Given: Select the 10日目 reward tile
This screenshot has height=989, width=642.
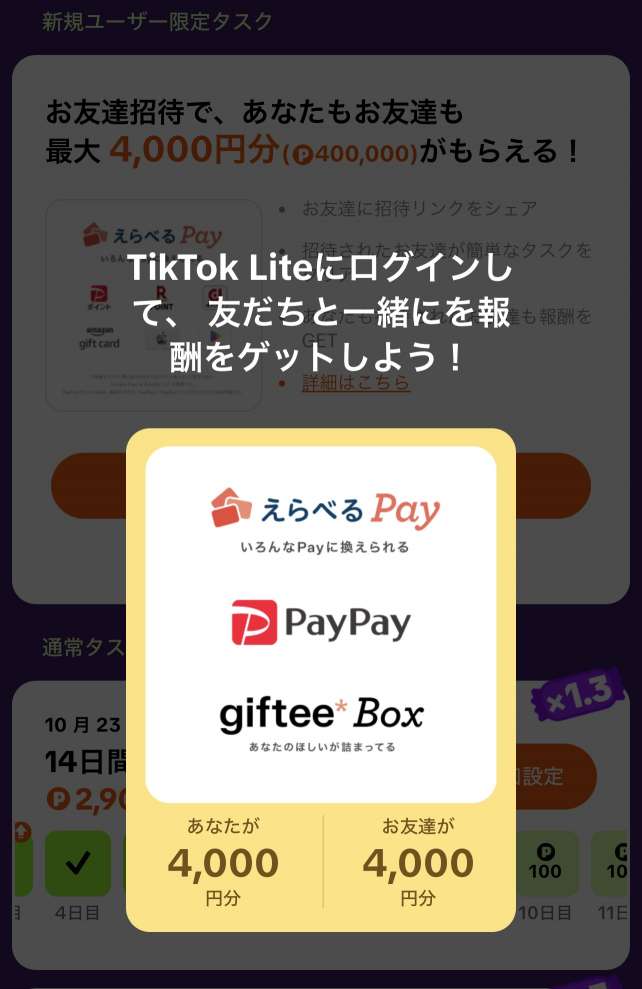Looking at the screenshot, I should (545, 863).
